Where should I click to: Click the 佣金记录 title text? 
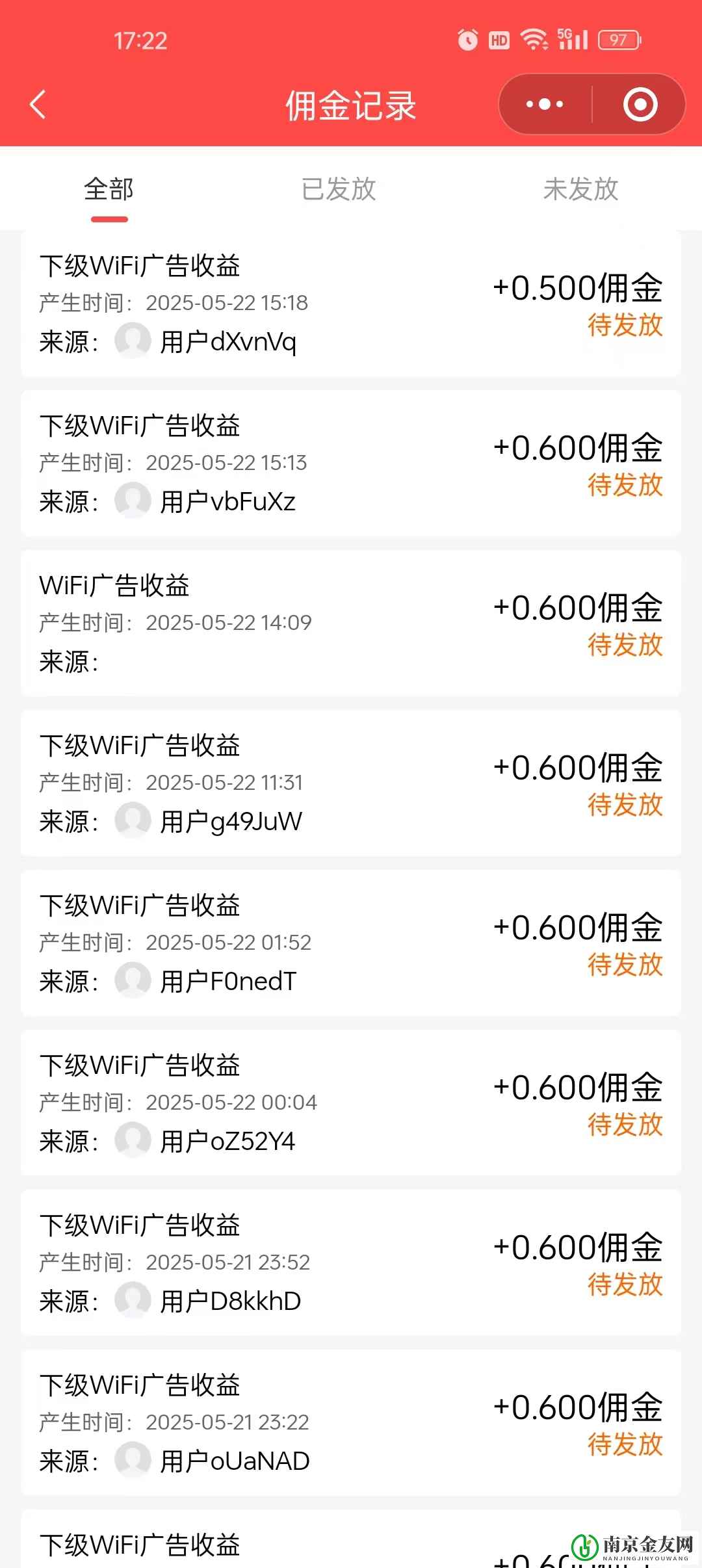350,106
